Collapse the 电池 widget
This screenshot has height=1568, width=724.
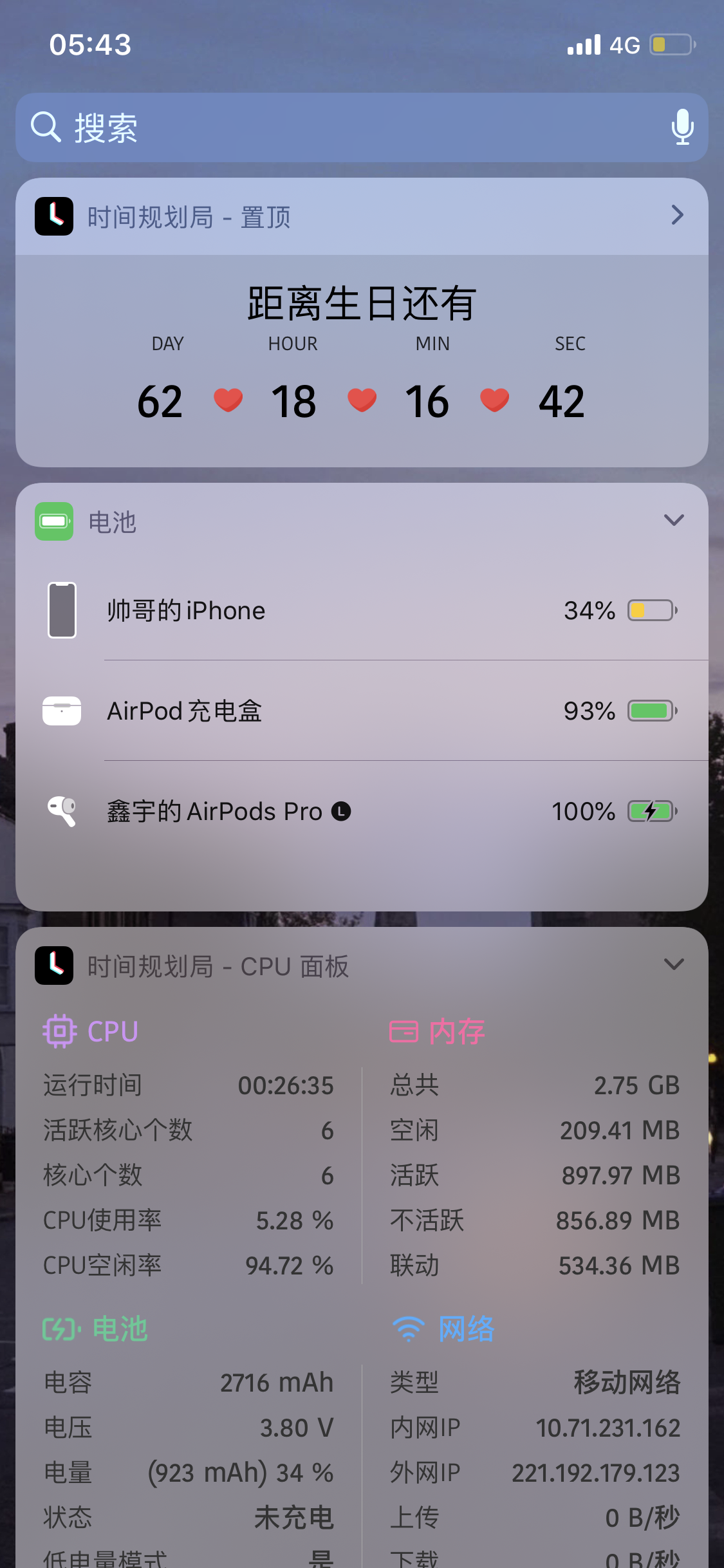coord(673,520)
